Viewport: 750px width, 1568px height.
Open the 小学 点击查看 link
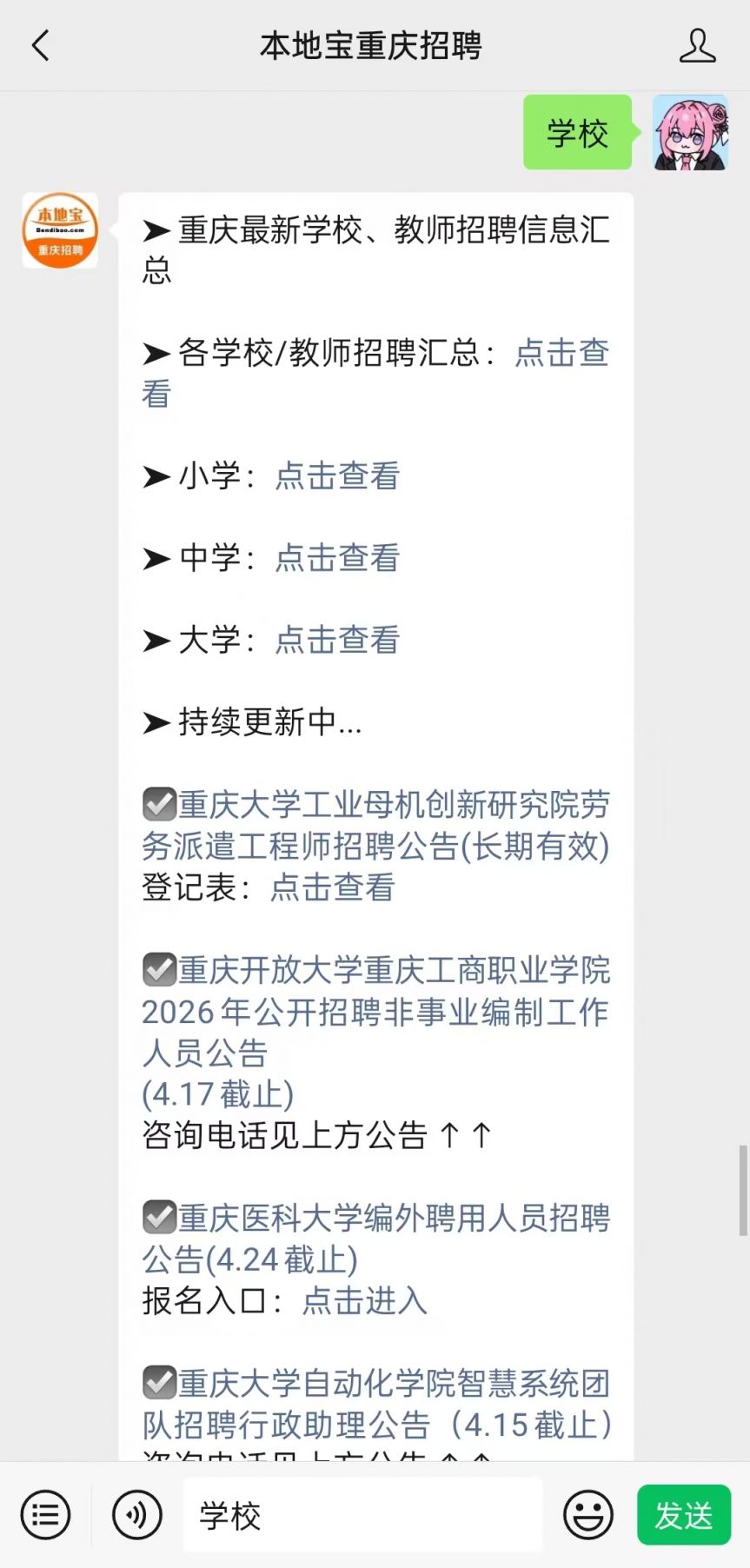337,475
